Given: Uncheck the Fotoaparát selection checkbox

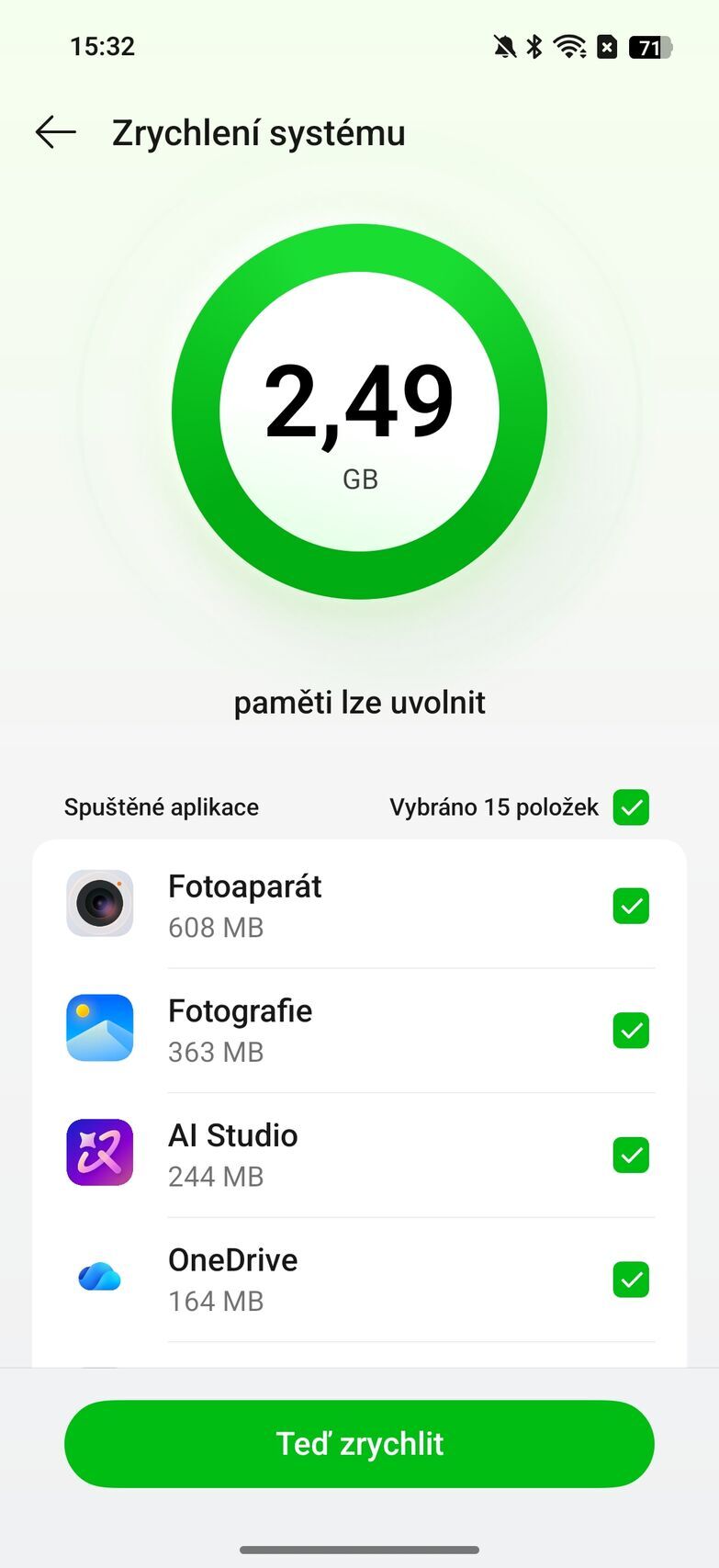Looking at the screenshot, I should pyautogui.click(x=631, y=906).
